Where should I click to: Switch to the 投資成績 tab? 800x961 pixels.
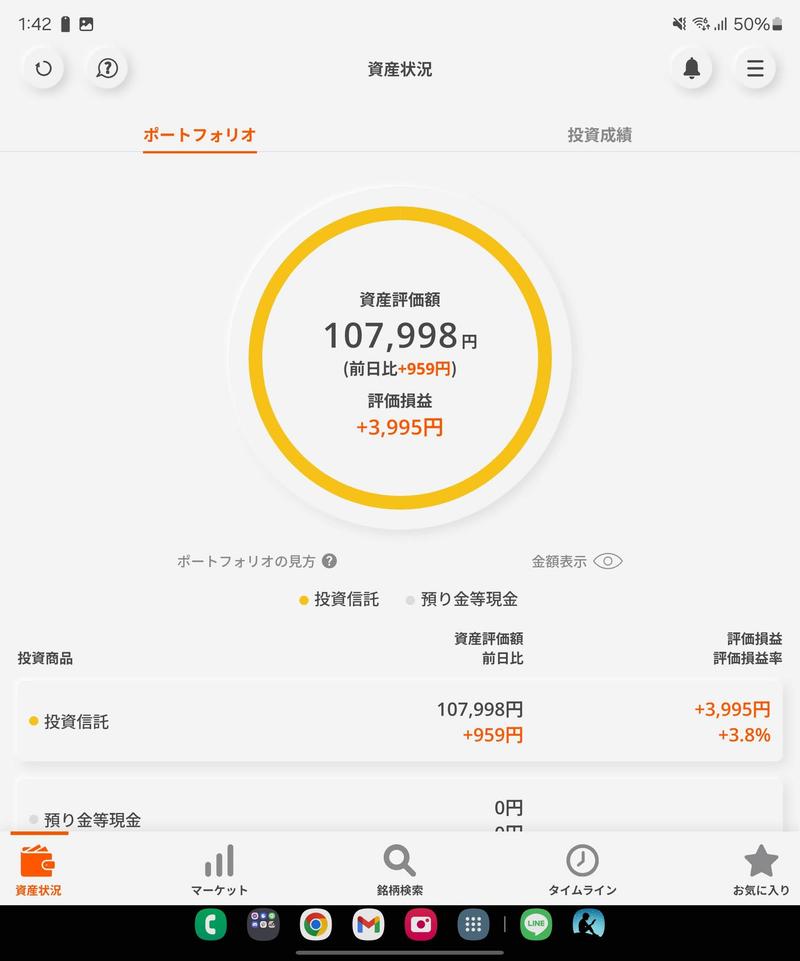[x=599, y=135]
